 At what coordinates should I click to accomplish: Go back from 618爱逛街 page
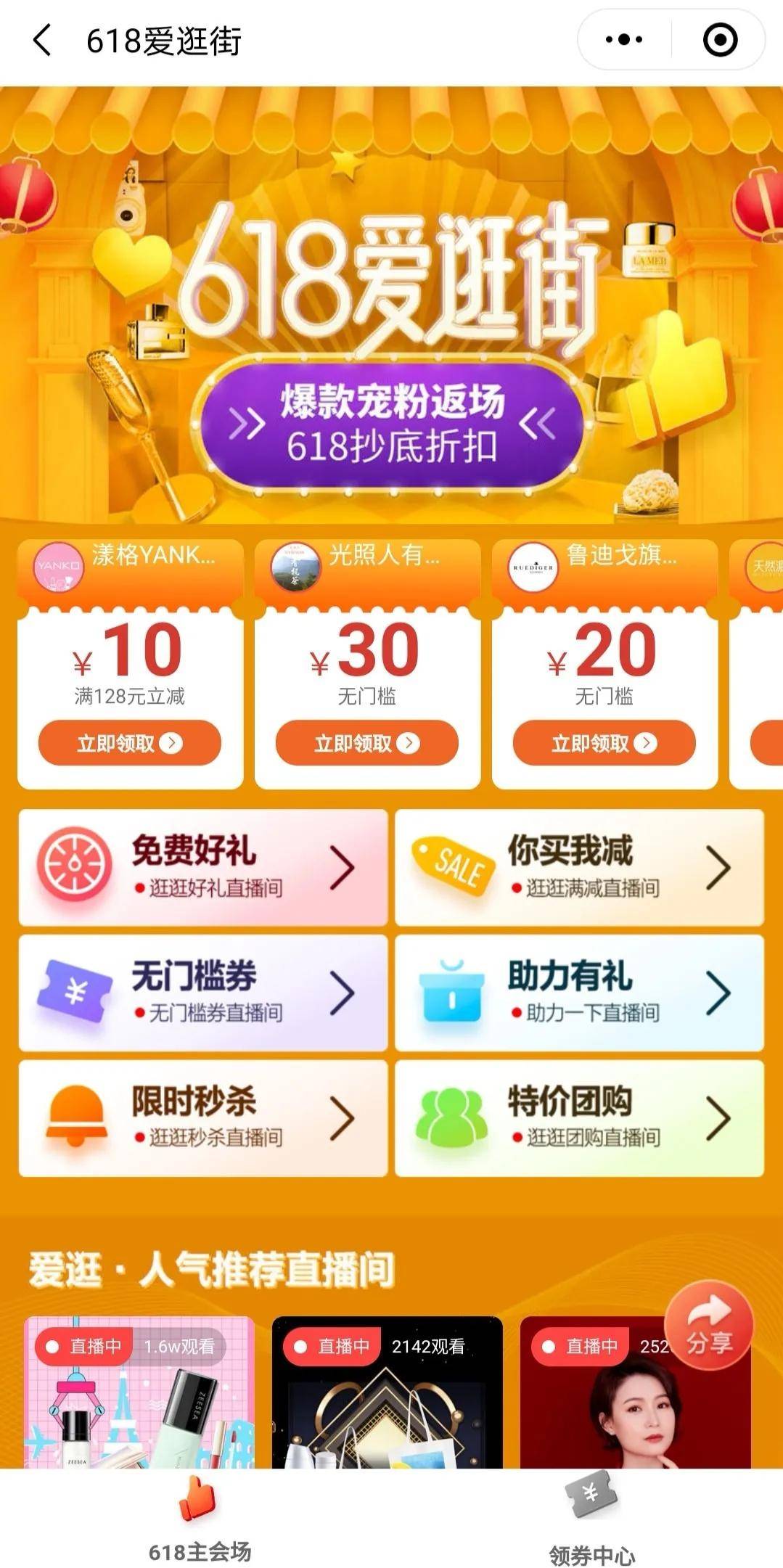[42, 40]
